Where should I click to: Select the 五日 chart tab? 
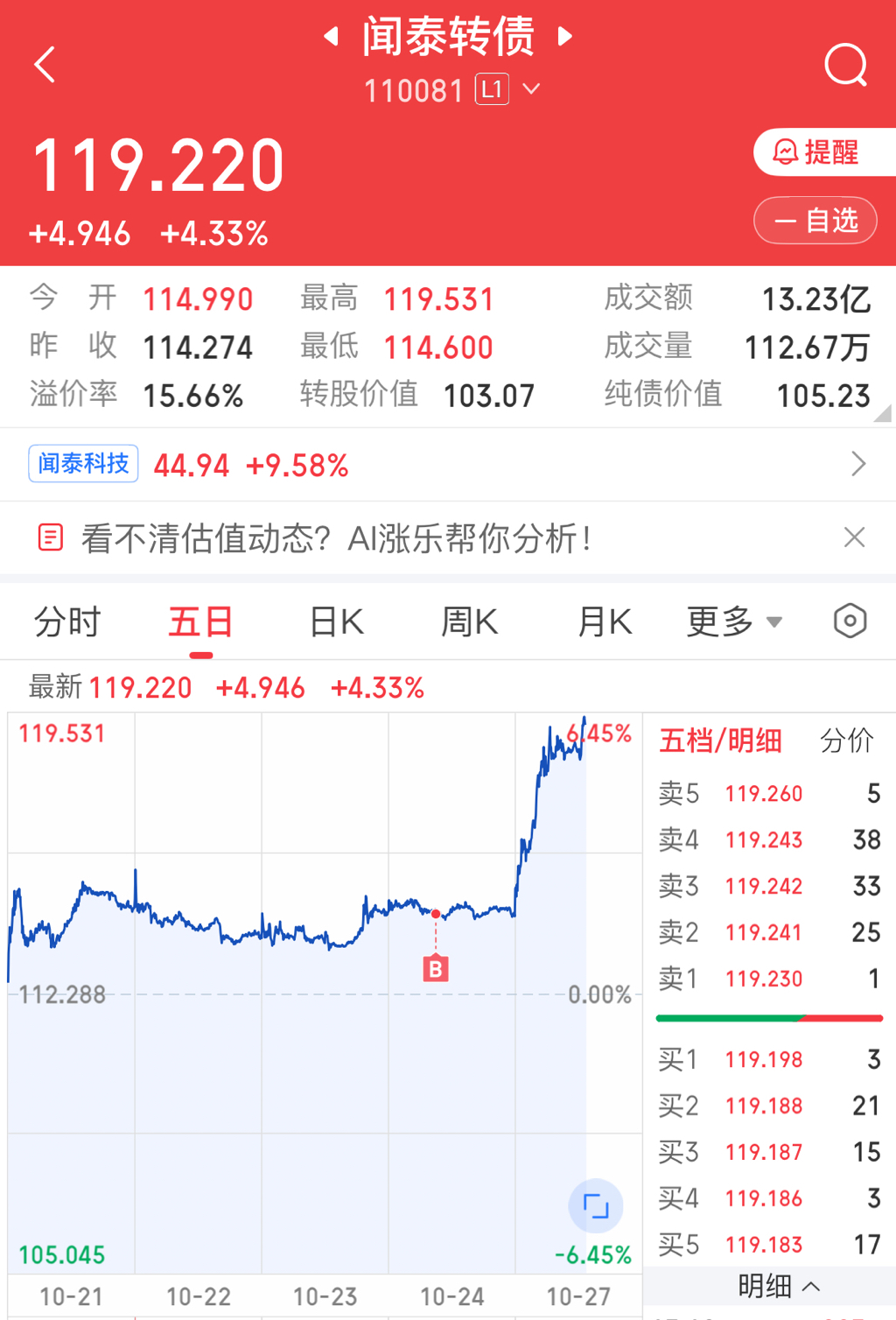pyautogui.click(x=201, y=622)
